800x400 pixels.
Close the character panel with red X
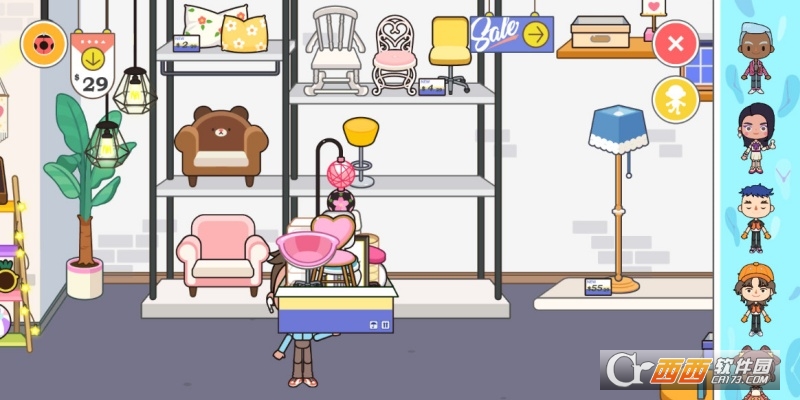point(676,43)
